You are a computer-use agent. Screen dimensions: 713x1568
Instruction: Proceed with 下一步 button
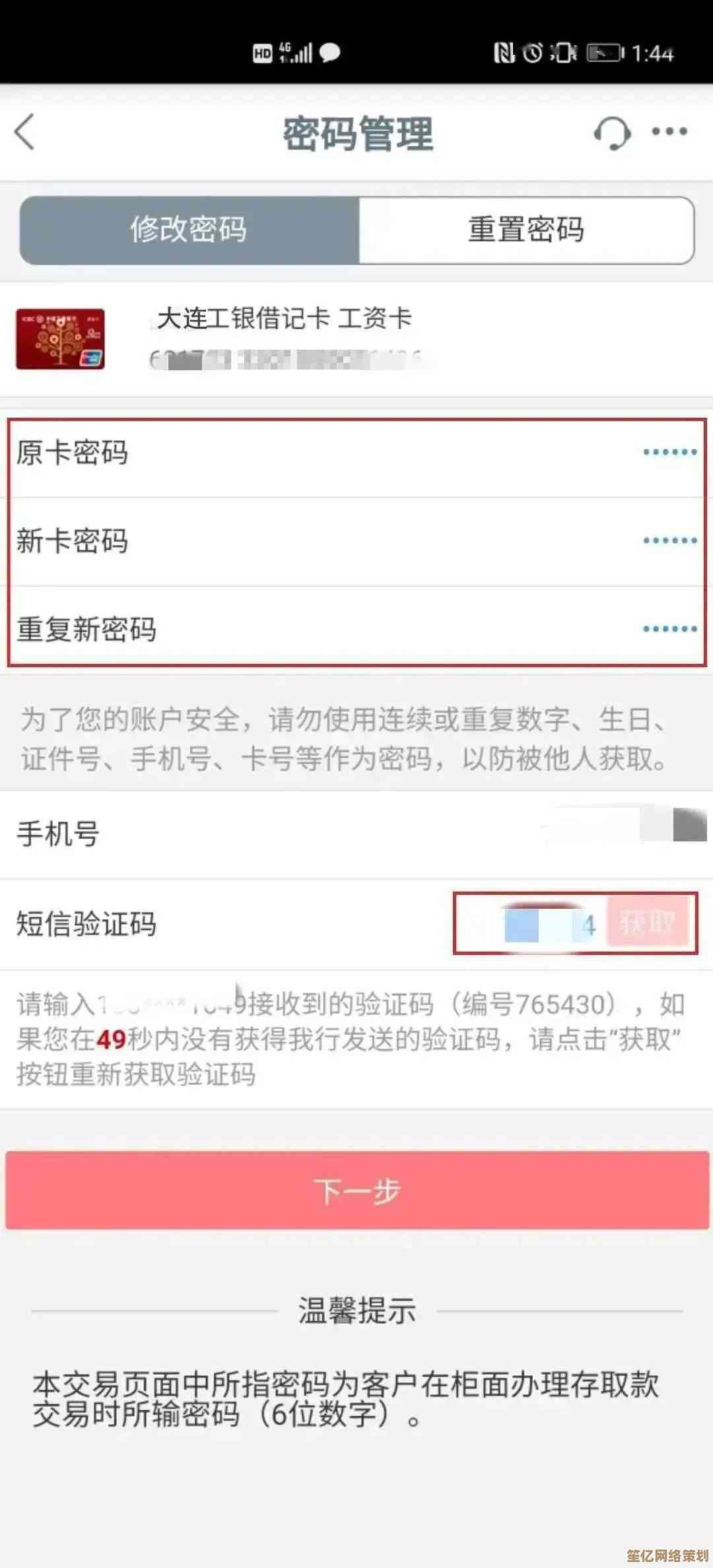356,1191
